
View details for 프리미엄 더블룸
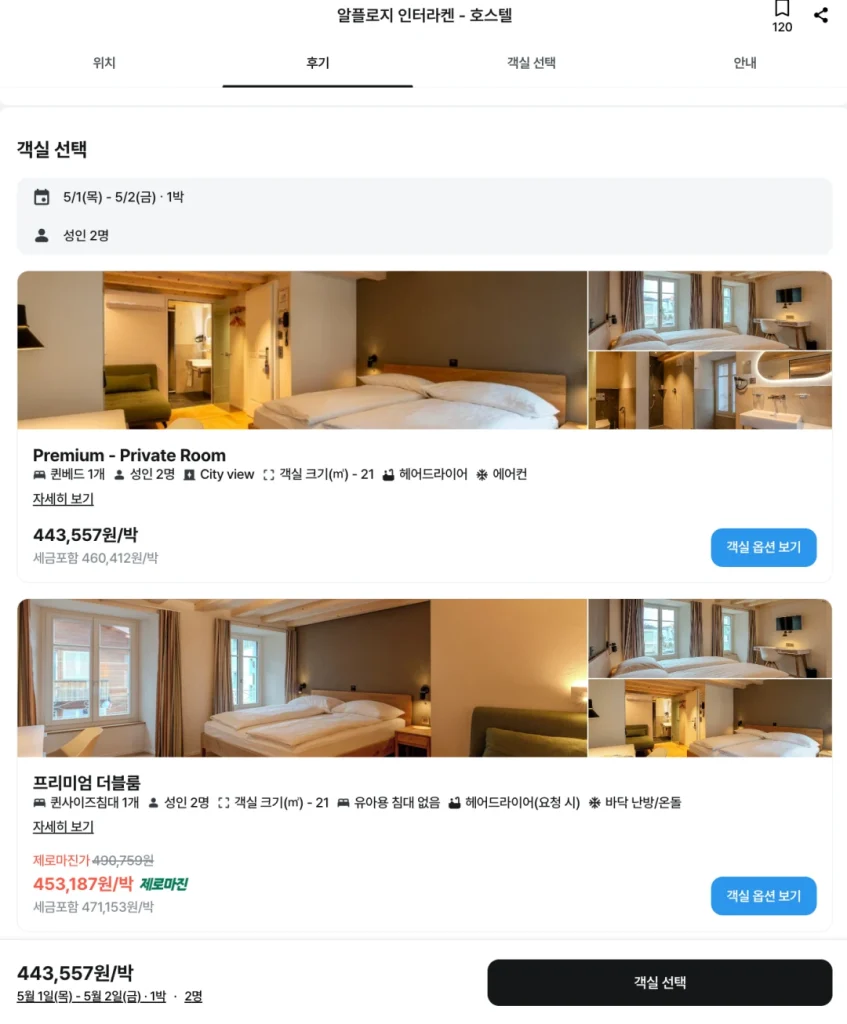tap(63, 827)
